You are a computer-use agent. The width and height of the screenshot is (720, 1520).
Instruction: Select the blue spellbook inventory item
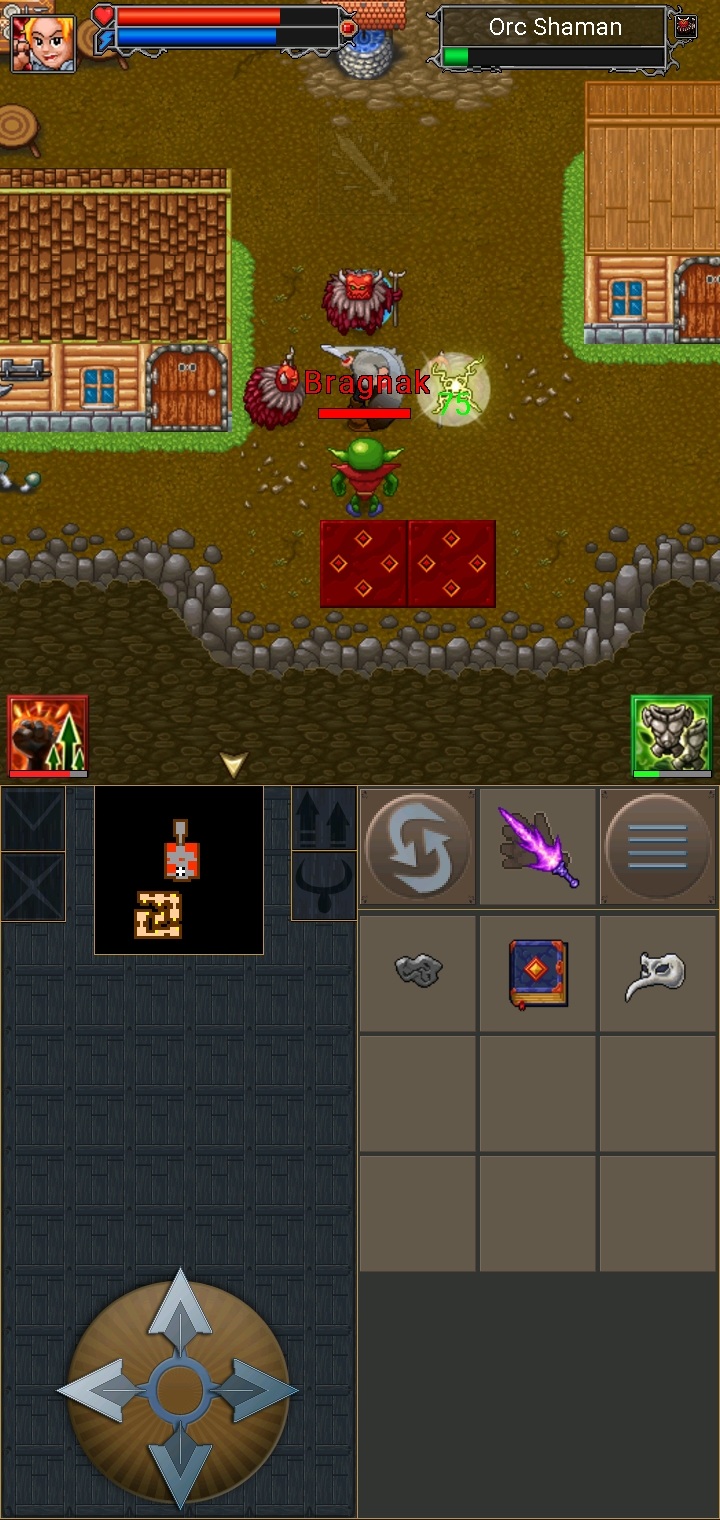tap(538, 973)
